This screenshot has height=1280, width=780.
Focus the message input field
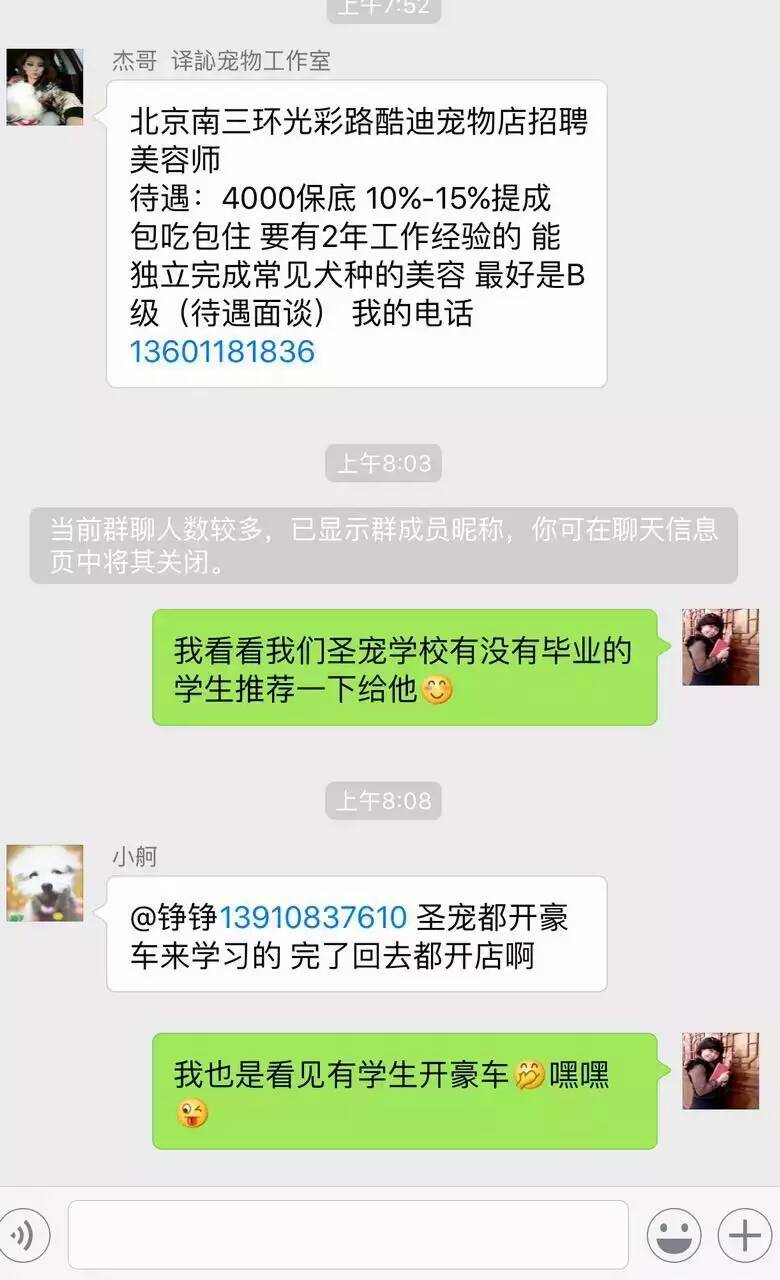pyautogui.click(x=347, y=1235)
